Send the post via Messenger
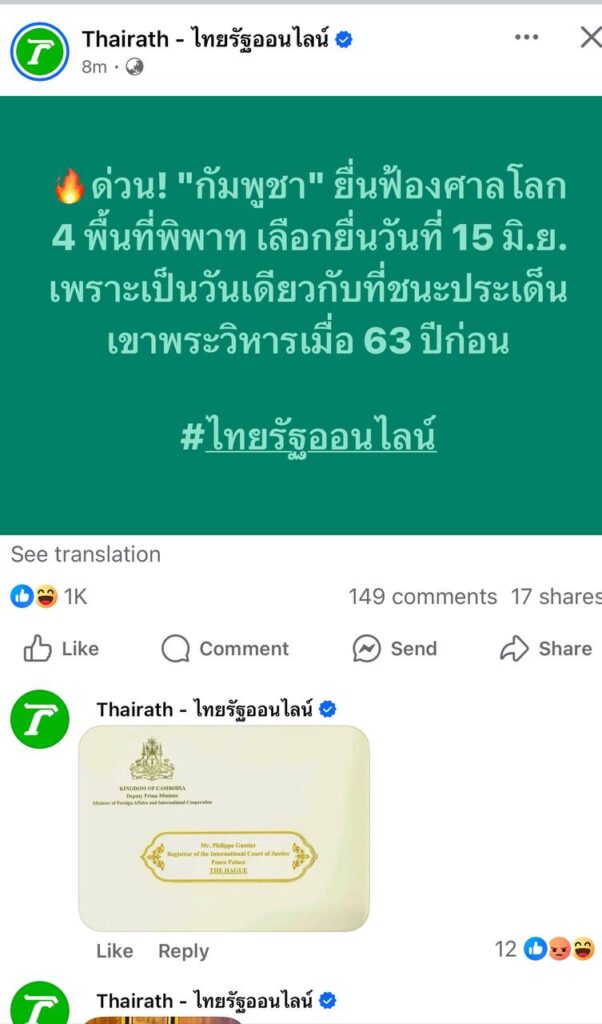602x1024 pixels. [395, 649]
